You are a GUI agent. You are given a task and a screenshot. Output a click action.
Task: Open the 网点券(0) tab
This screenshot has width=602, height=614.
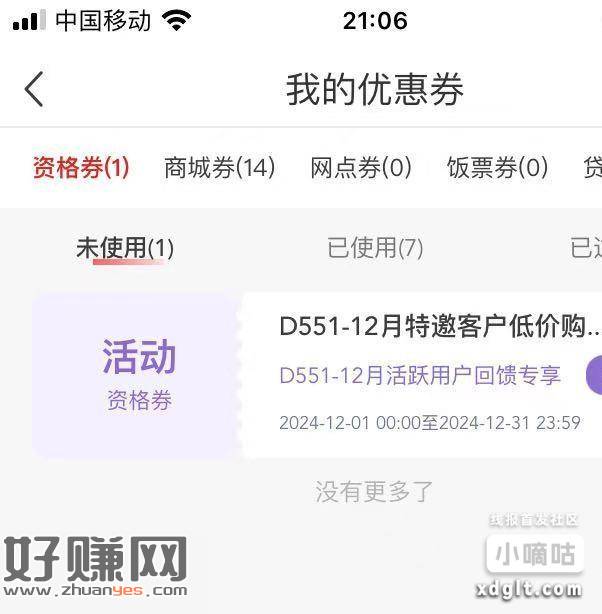361,167
